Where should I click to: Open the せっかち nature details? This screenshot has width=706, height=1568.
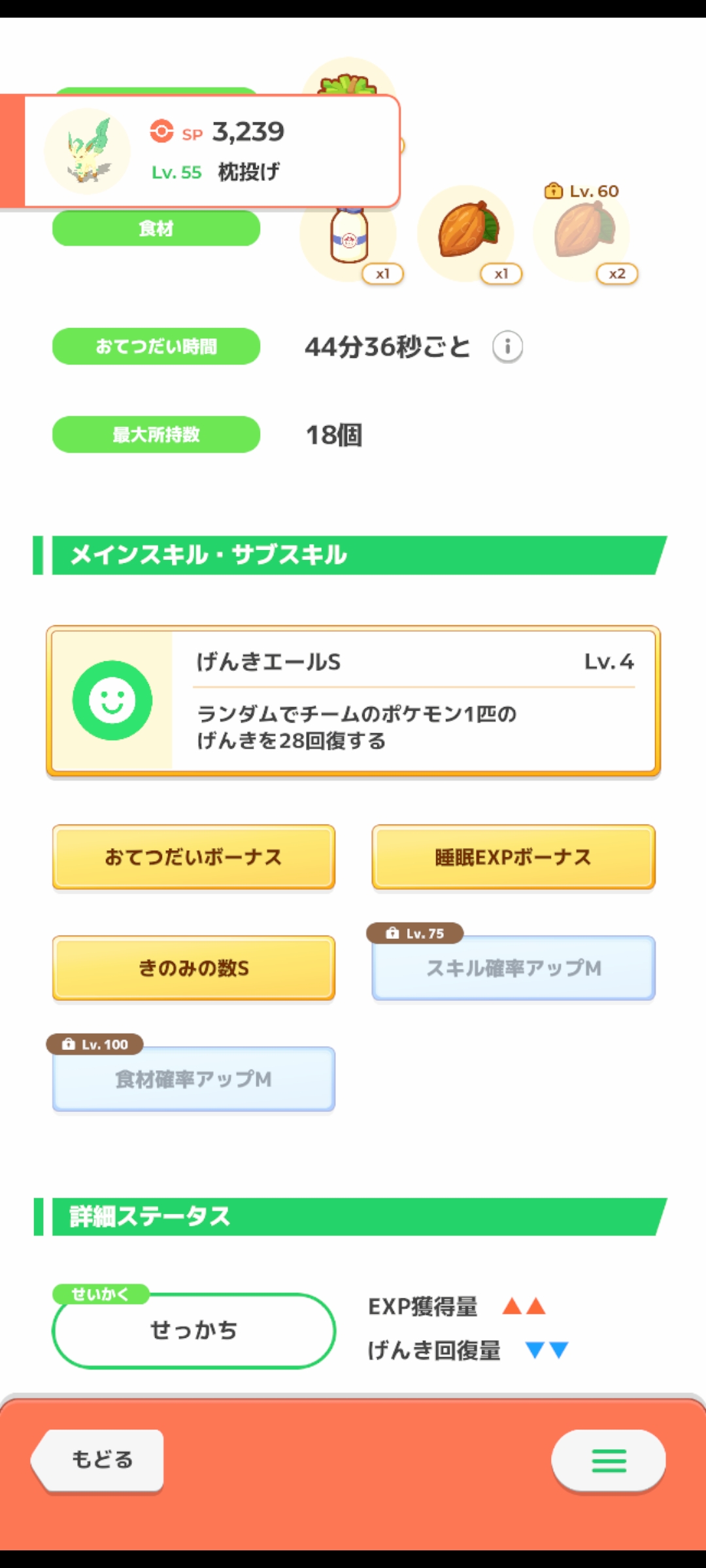[193, 1330]
